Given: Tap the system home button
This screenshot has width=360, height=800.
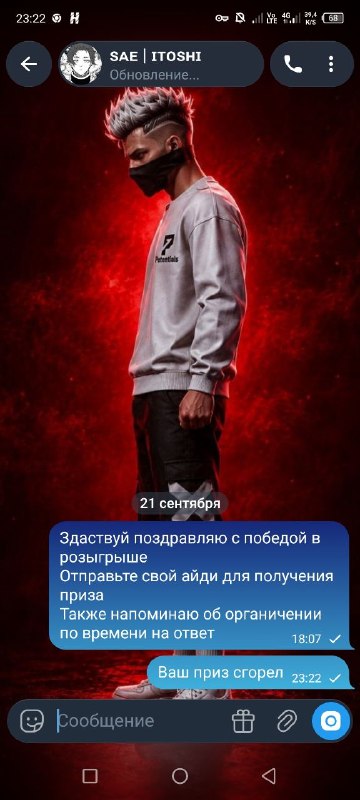Looking at the screenshot, I should (180, 776).
